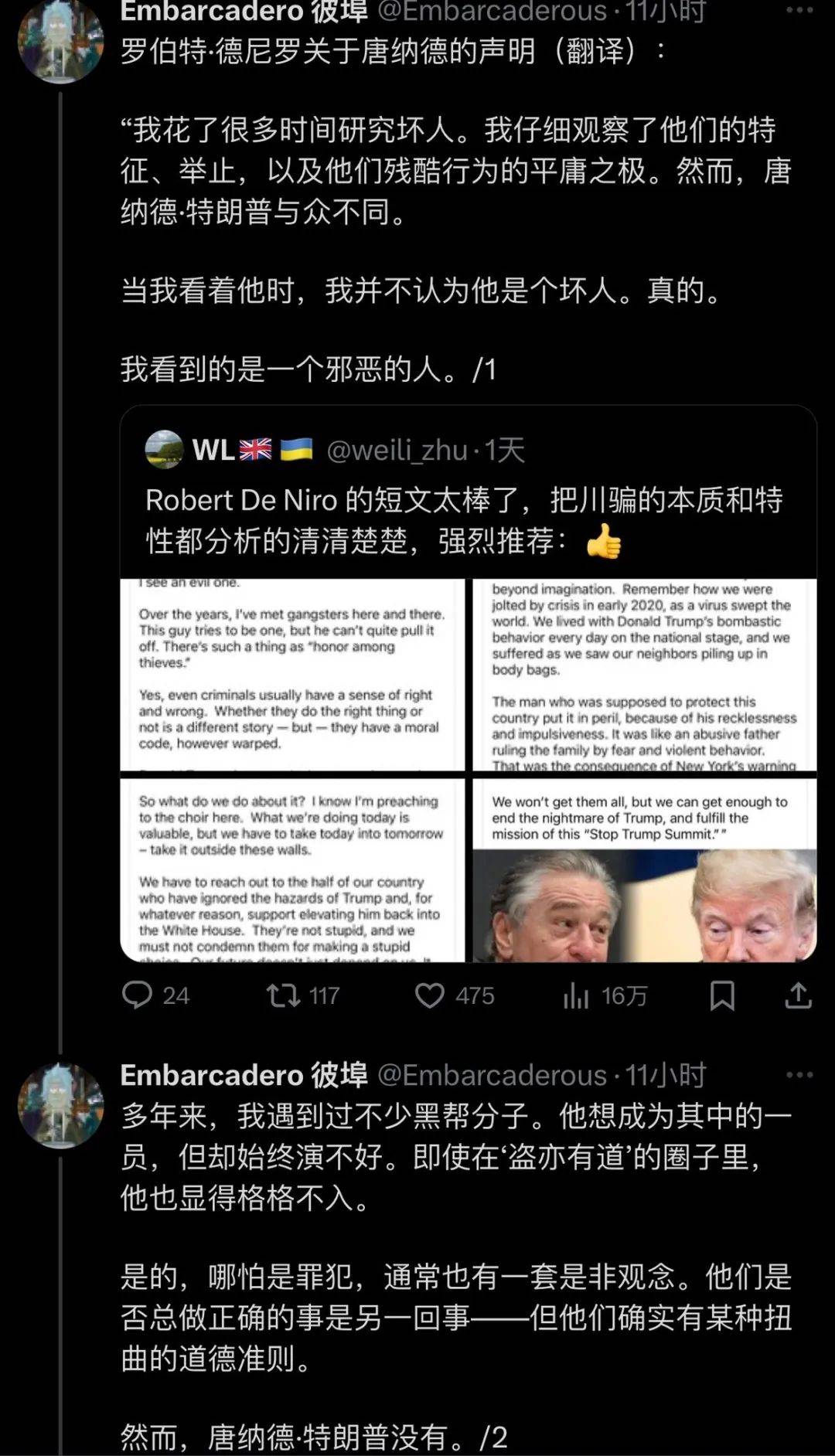Screen dimensions: 835x1456
Task: Bookmark the first Embarcadero tweet
Action: [722, 995]
